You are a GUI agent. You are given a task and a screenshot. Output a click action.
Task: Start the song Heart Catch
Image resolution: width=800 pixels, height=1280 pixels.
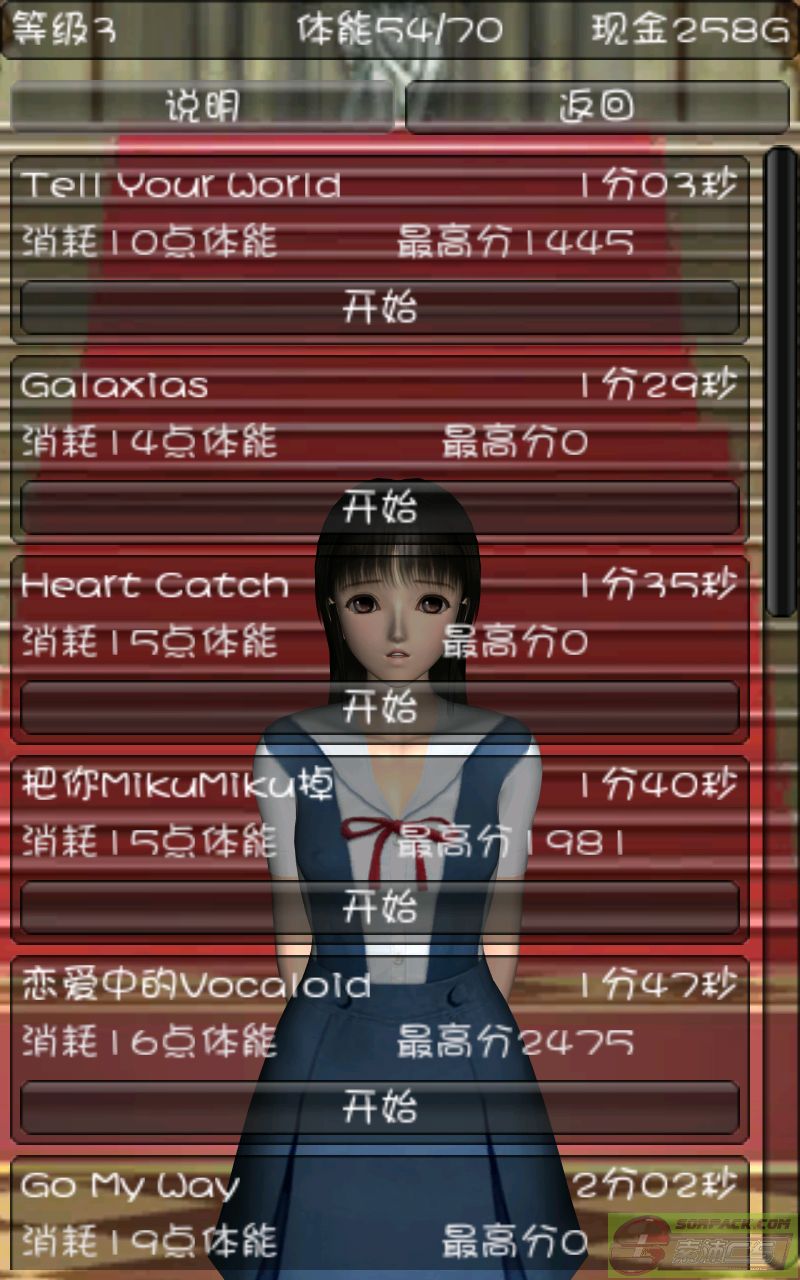pyautogui.click(x=380, y=707)
